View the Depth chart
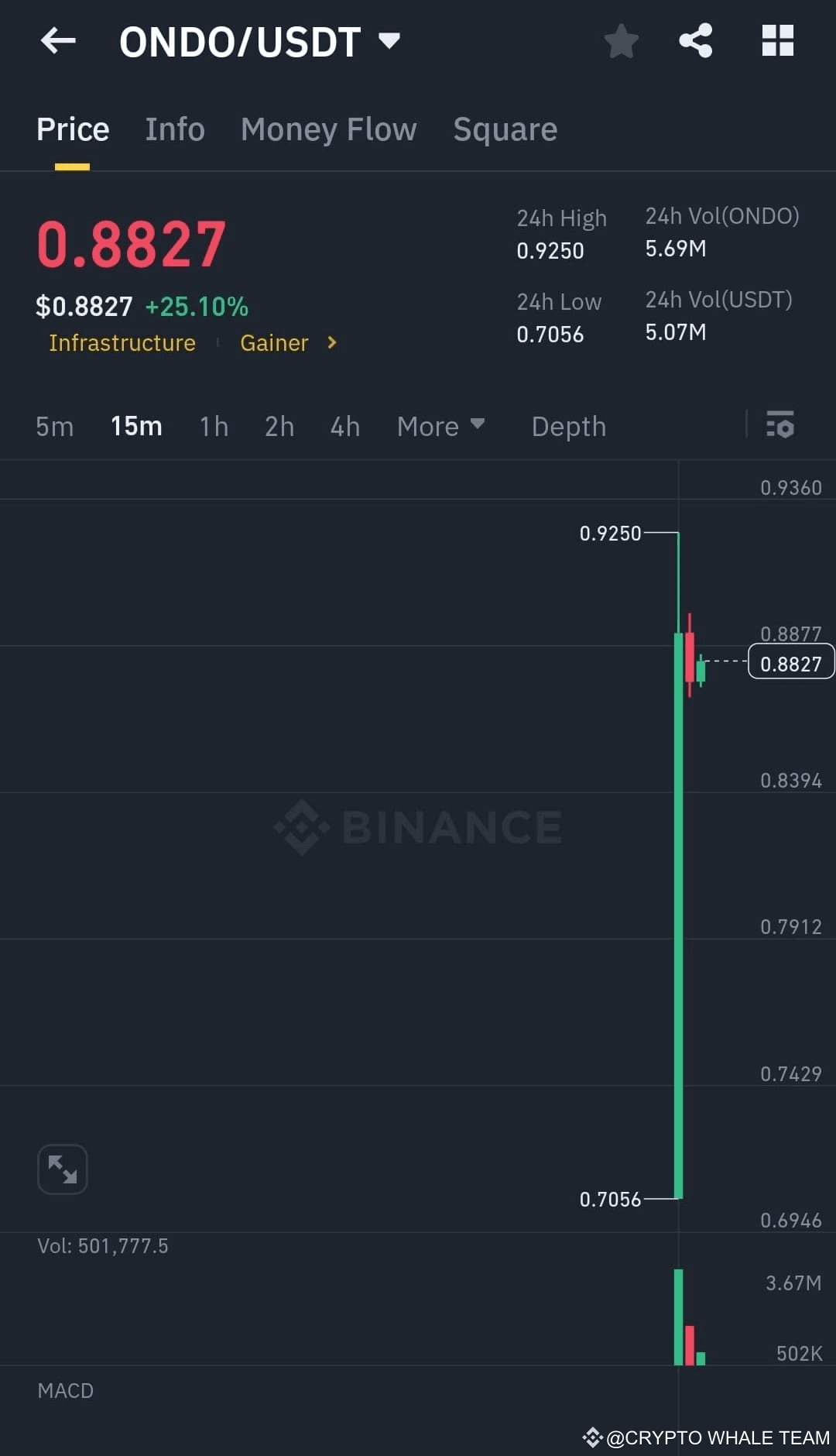This screenshot has width=836, height=1456. tap(568, 426)
